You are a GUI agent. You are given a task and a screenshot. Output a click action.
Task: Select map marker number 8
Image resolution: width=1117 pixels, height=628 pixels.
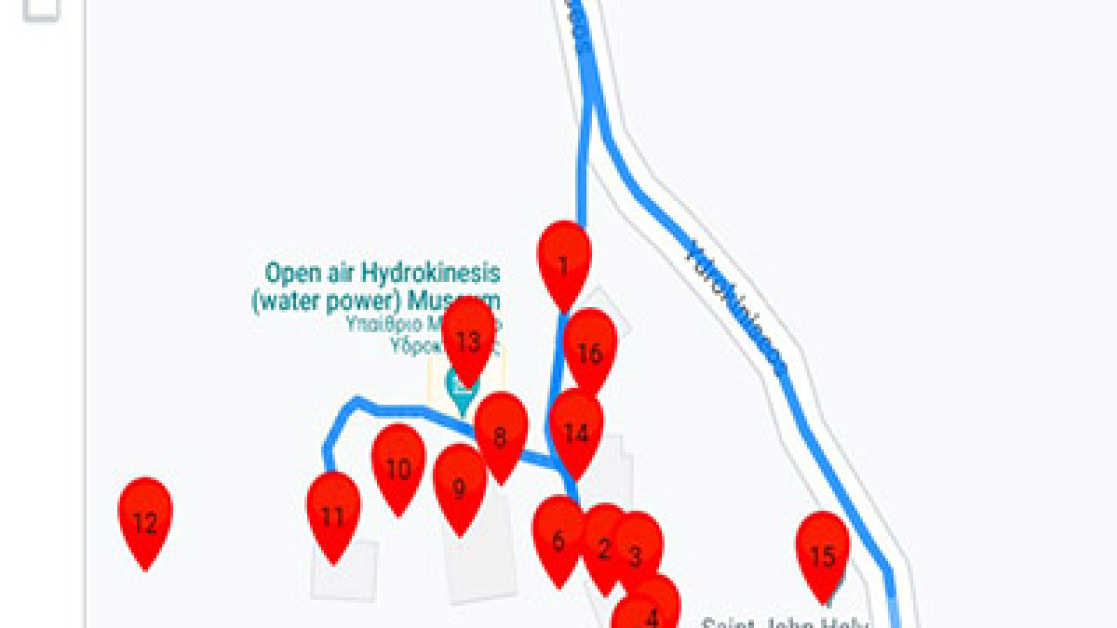pyautogui.click(x=500, y=433)
